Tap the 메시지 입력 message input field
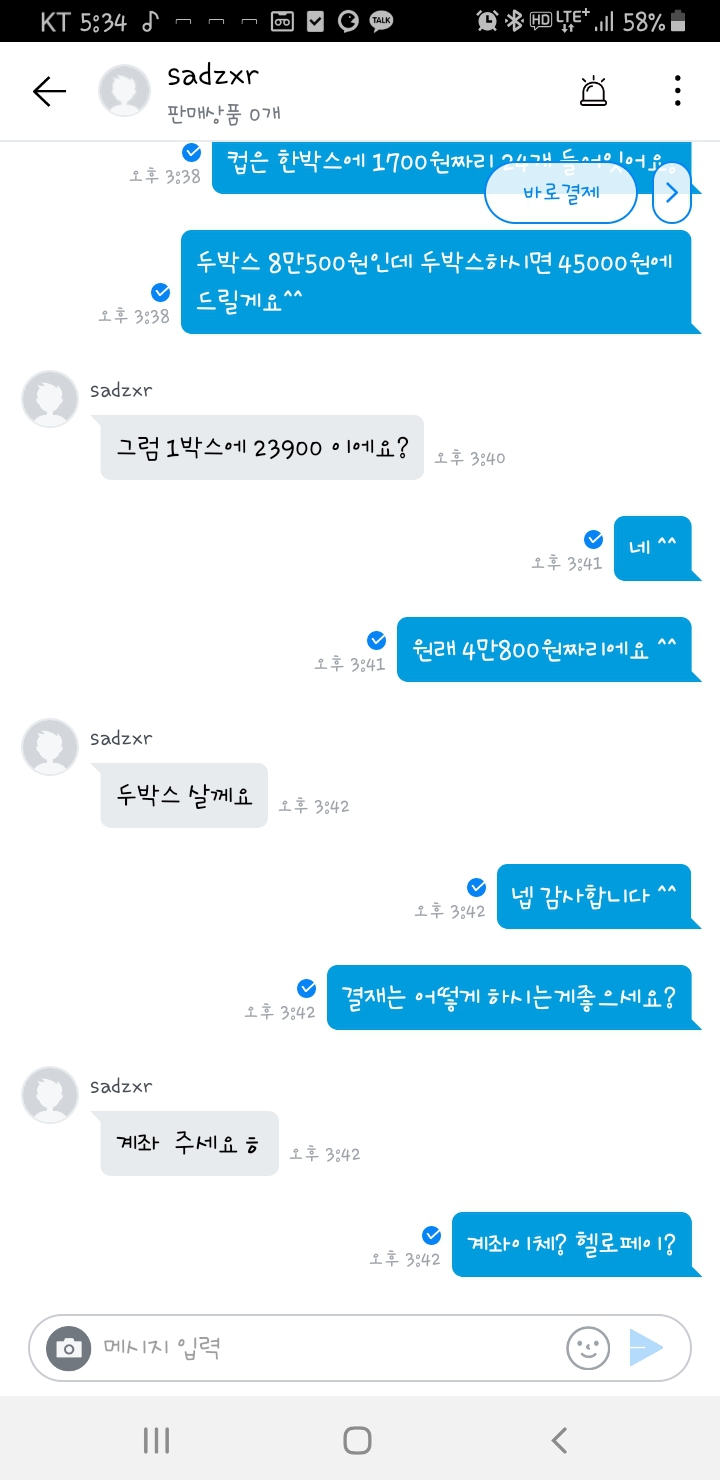Image resolution: width=720 pixels, height=1480 pixels. [x=300, y=1348]
